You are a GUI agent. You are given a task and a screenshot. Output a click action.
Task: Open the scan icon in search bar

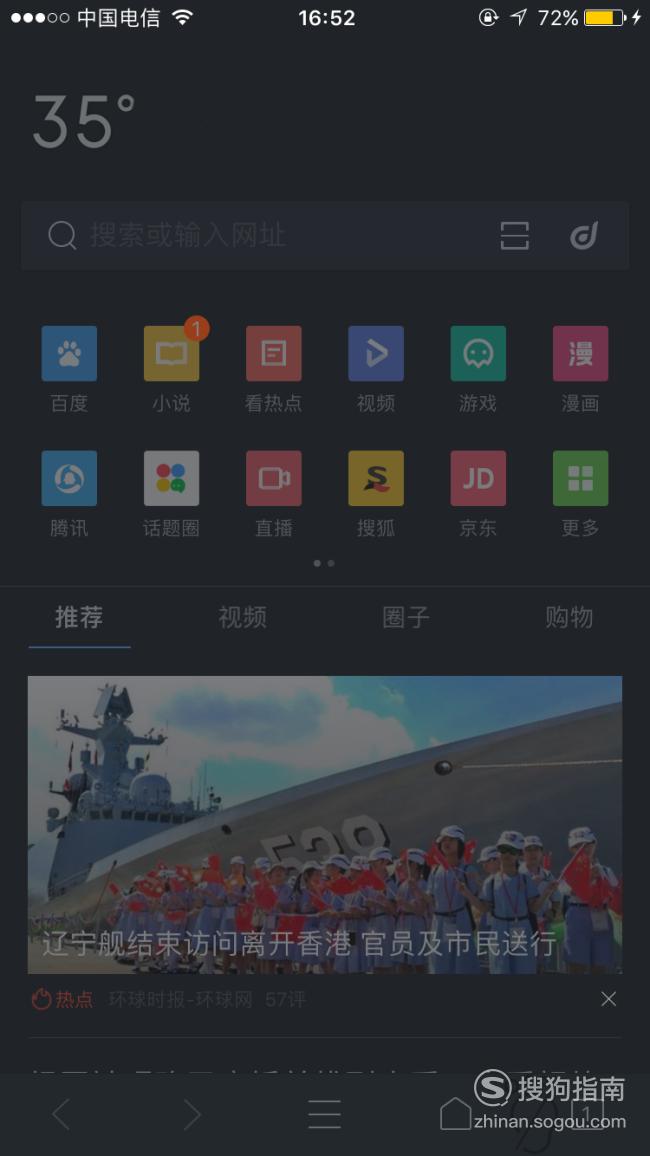click(x=514, y=235)
